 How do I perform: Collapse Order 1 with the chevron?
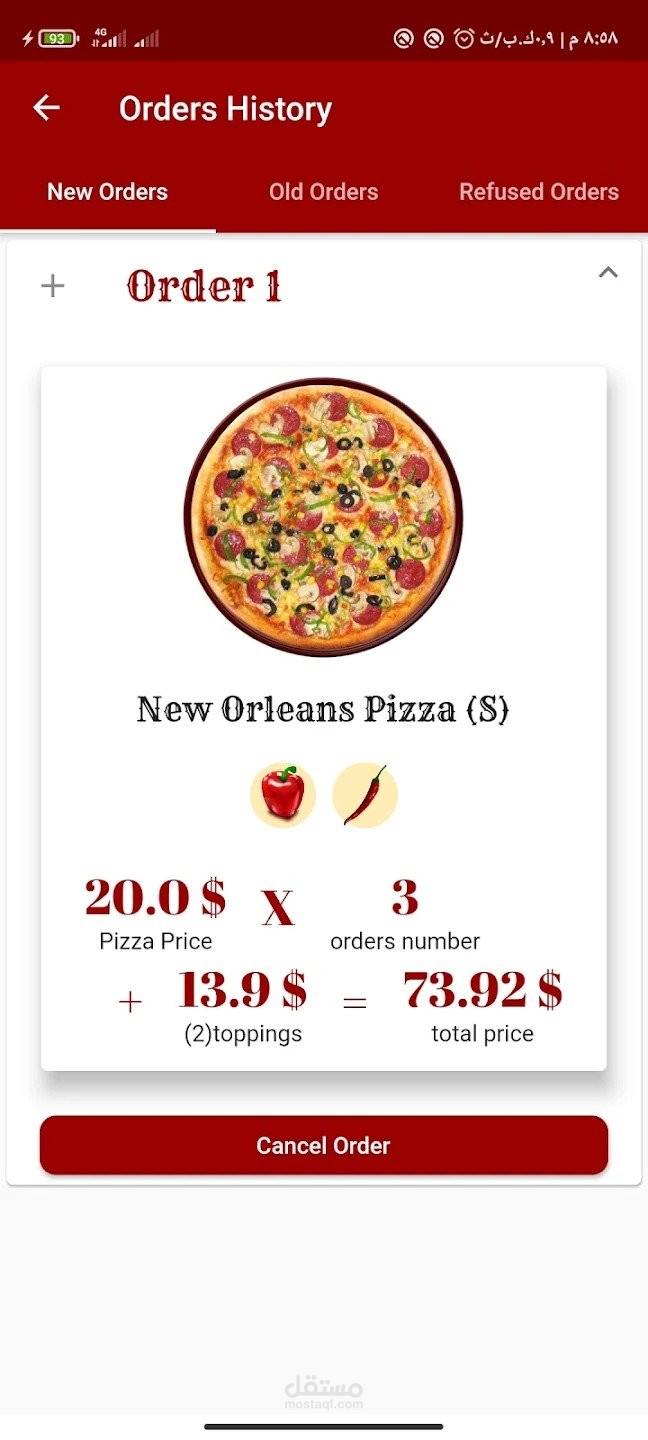(607, 272)
